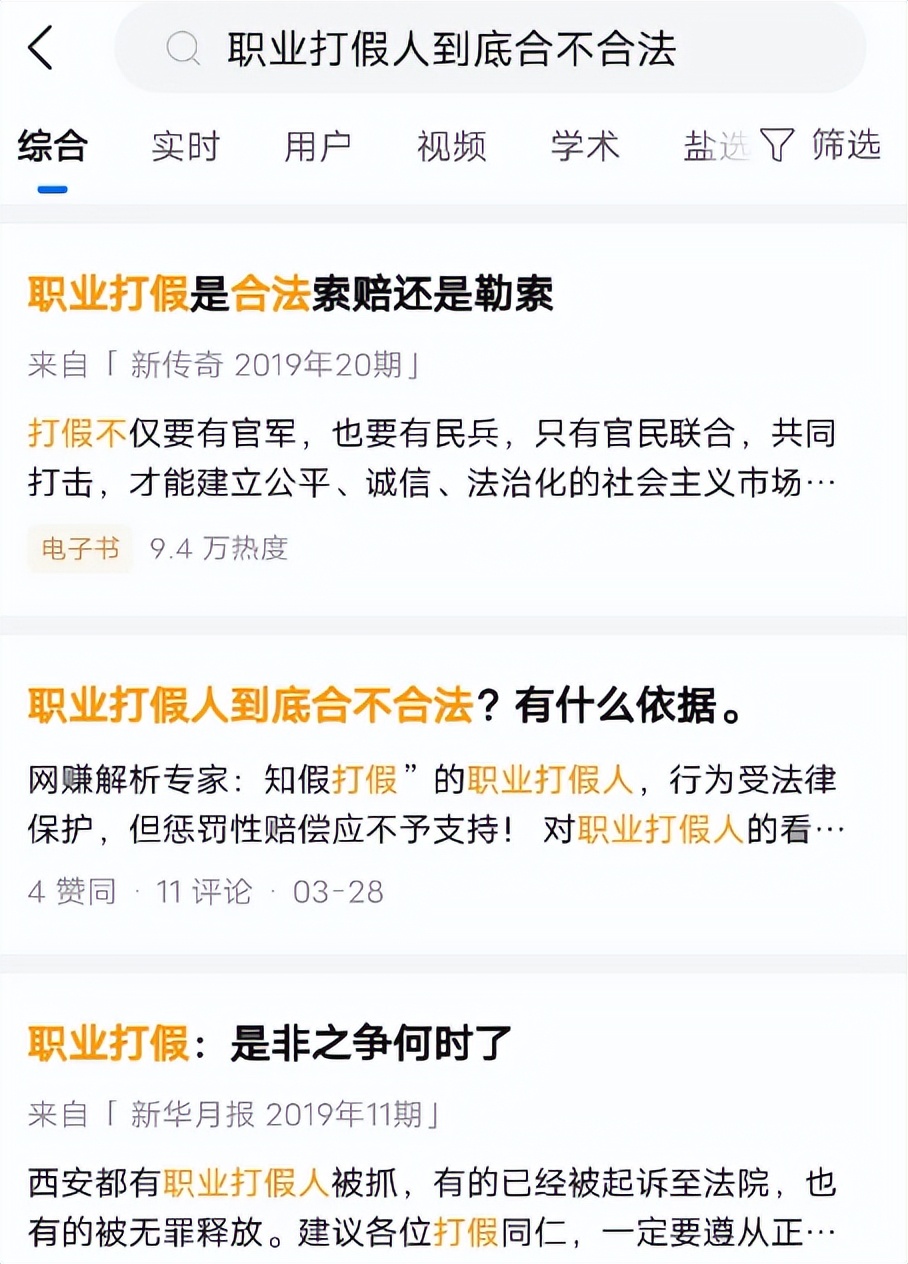Switch to the 综合 tab
The image size is (908, 1264).
51,146
